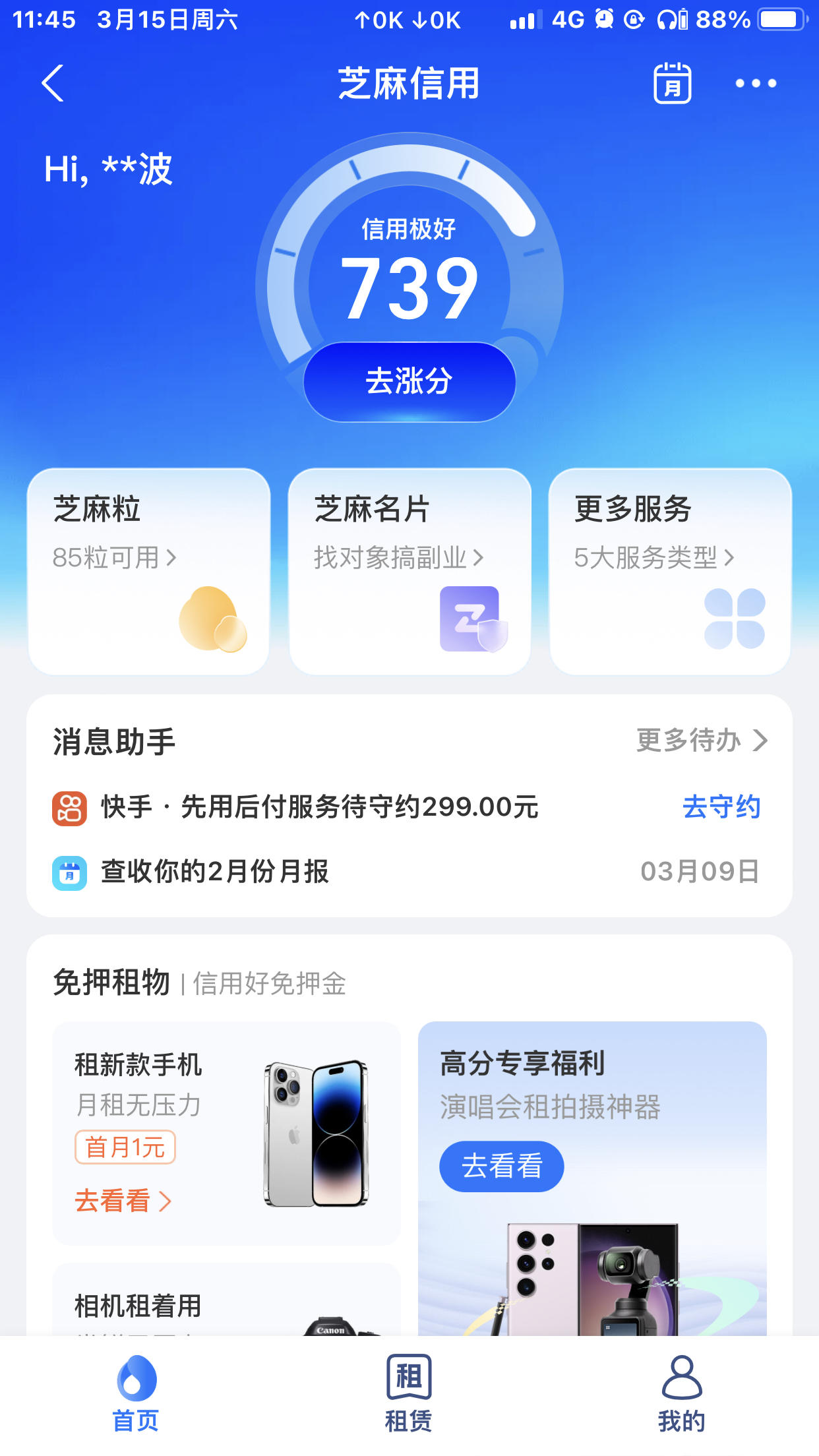
Task: View 更多待办 in message assistant
Action: [x=702, y=741]
